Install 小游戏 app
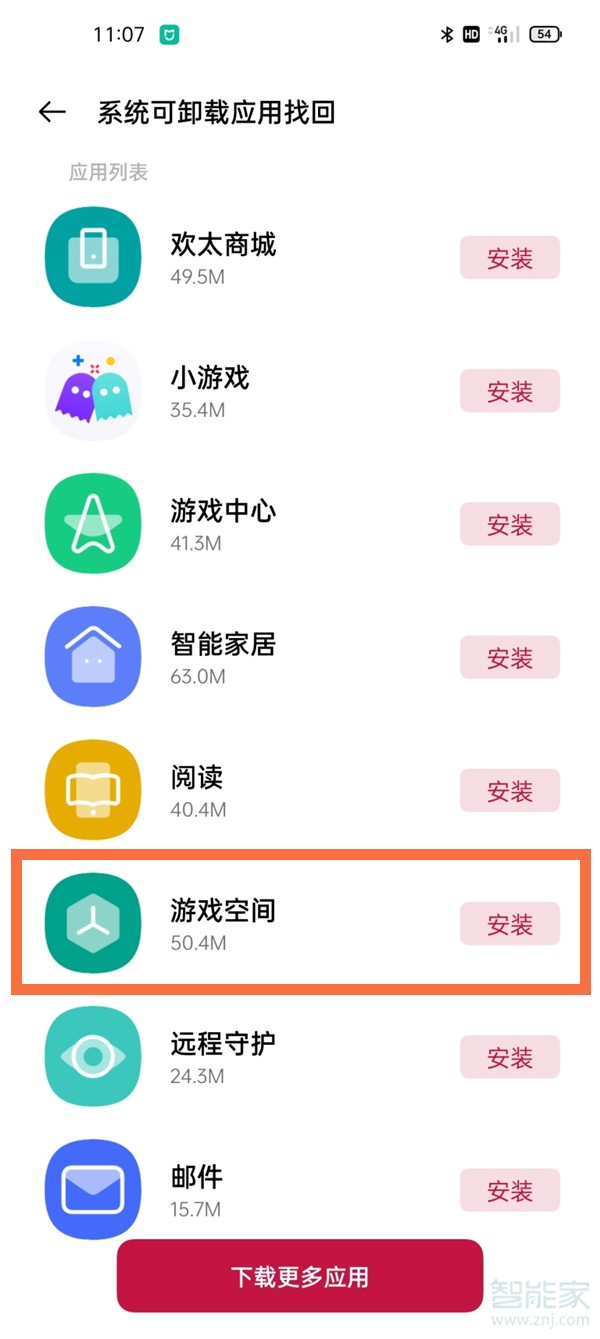600x1339 pixels. [x=509, y=392]
